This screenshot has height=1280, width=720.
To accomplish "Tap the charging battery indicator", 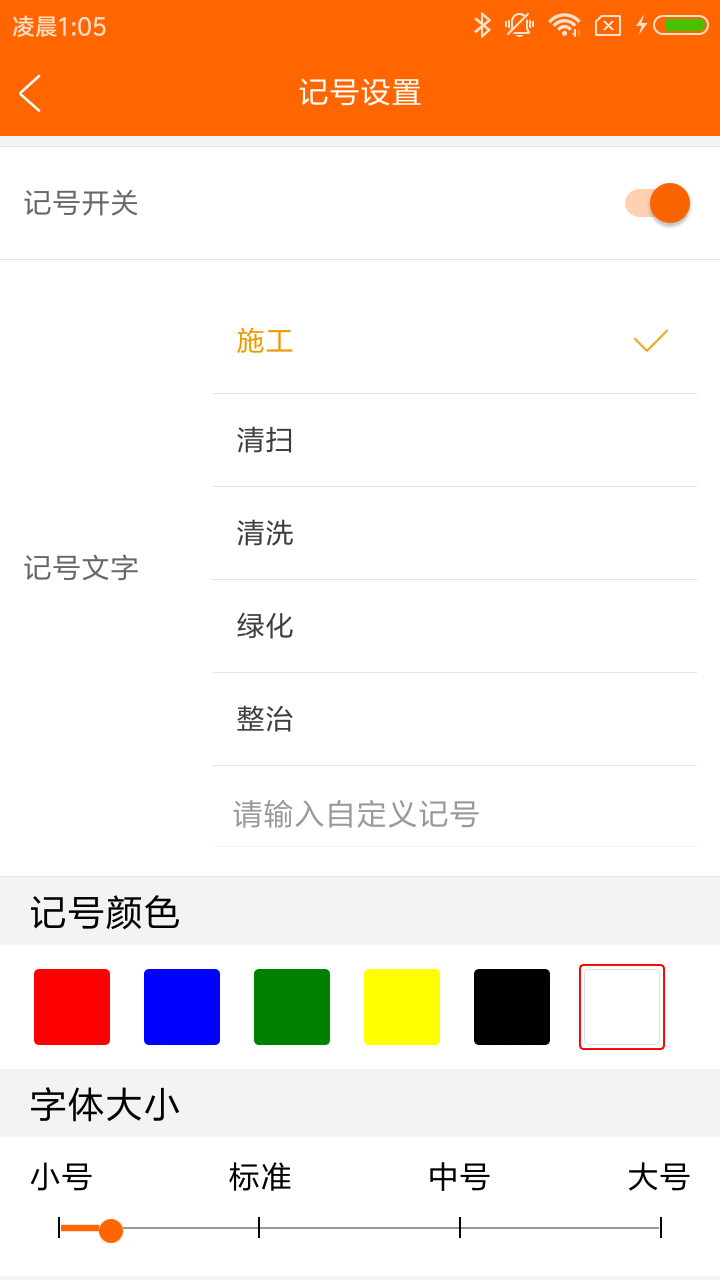I will (x=672, y=27).
